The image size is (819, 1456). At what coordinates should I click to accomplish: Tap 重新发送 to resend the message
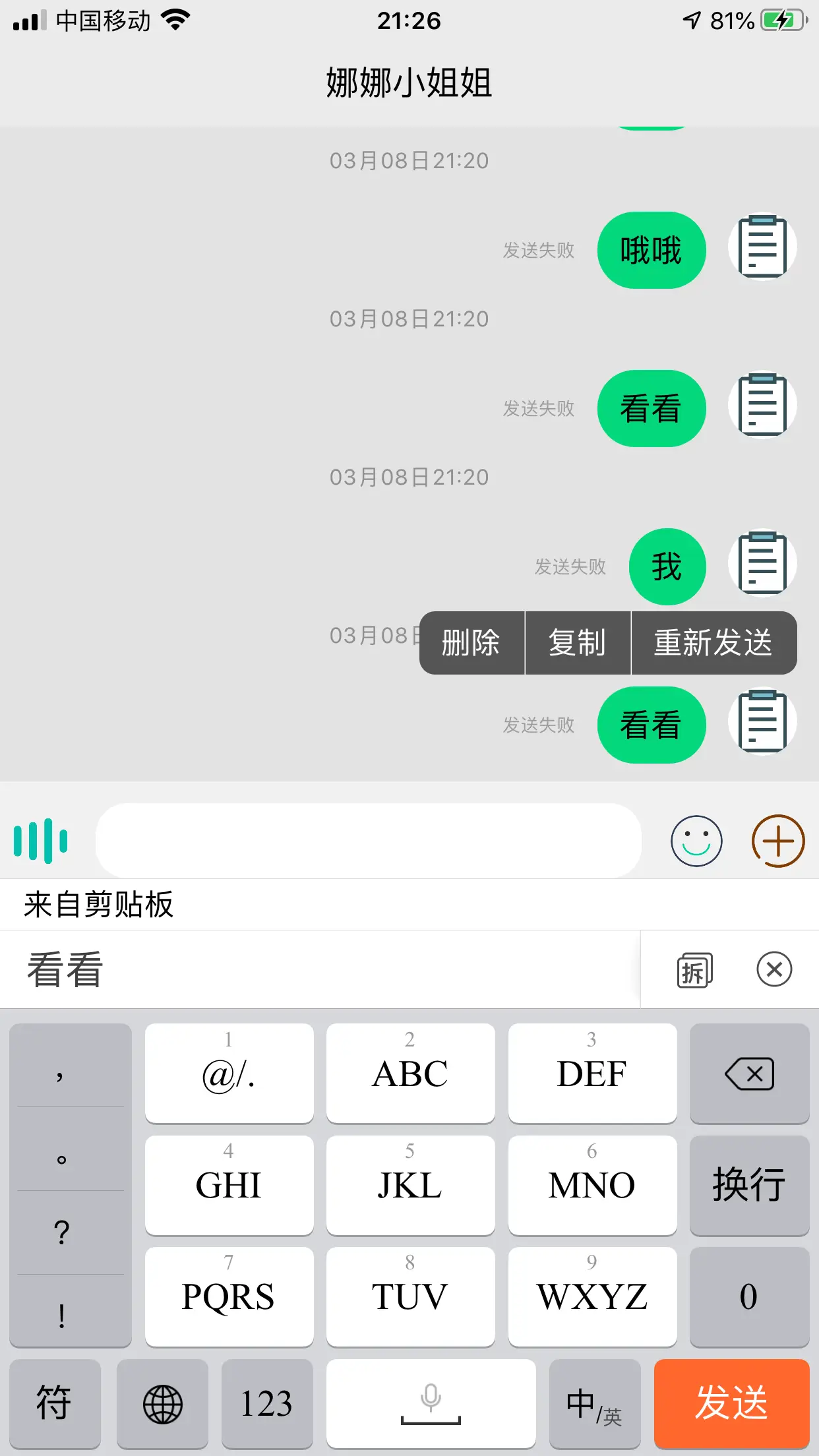[x=713, y=643]
